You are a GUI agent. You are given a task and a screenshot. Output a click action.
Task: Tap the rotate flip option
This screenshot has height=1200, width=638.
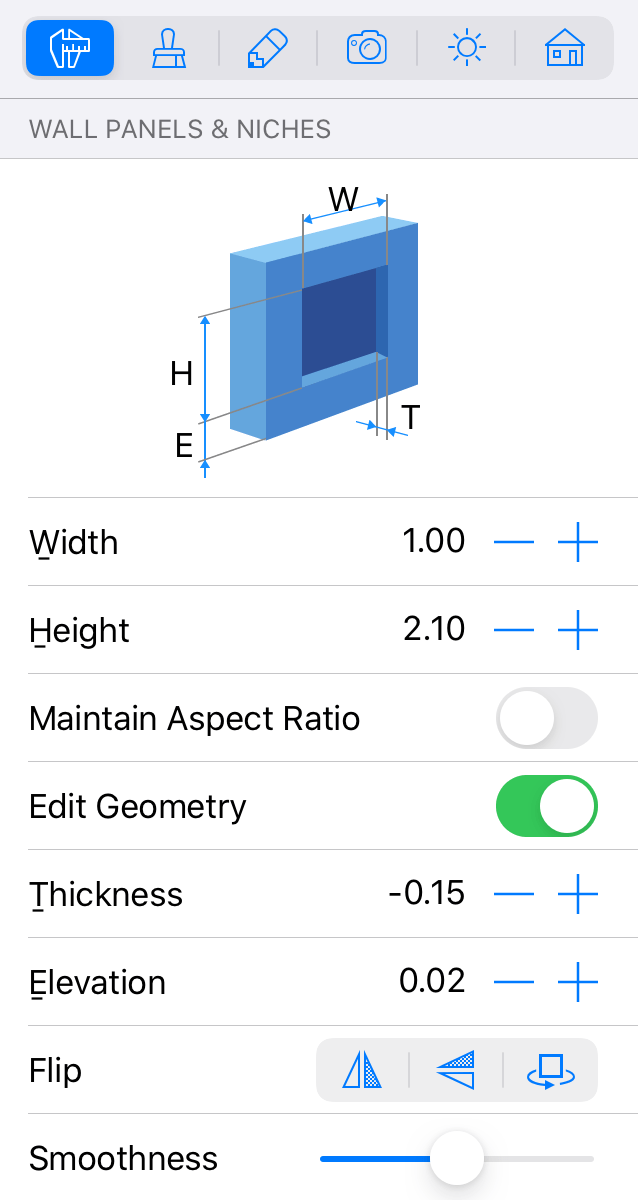pos(551,1070)
